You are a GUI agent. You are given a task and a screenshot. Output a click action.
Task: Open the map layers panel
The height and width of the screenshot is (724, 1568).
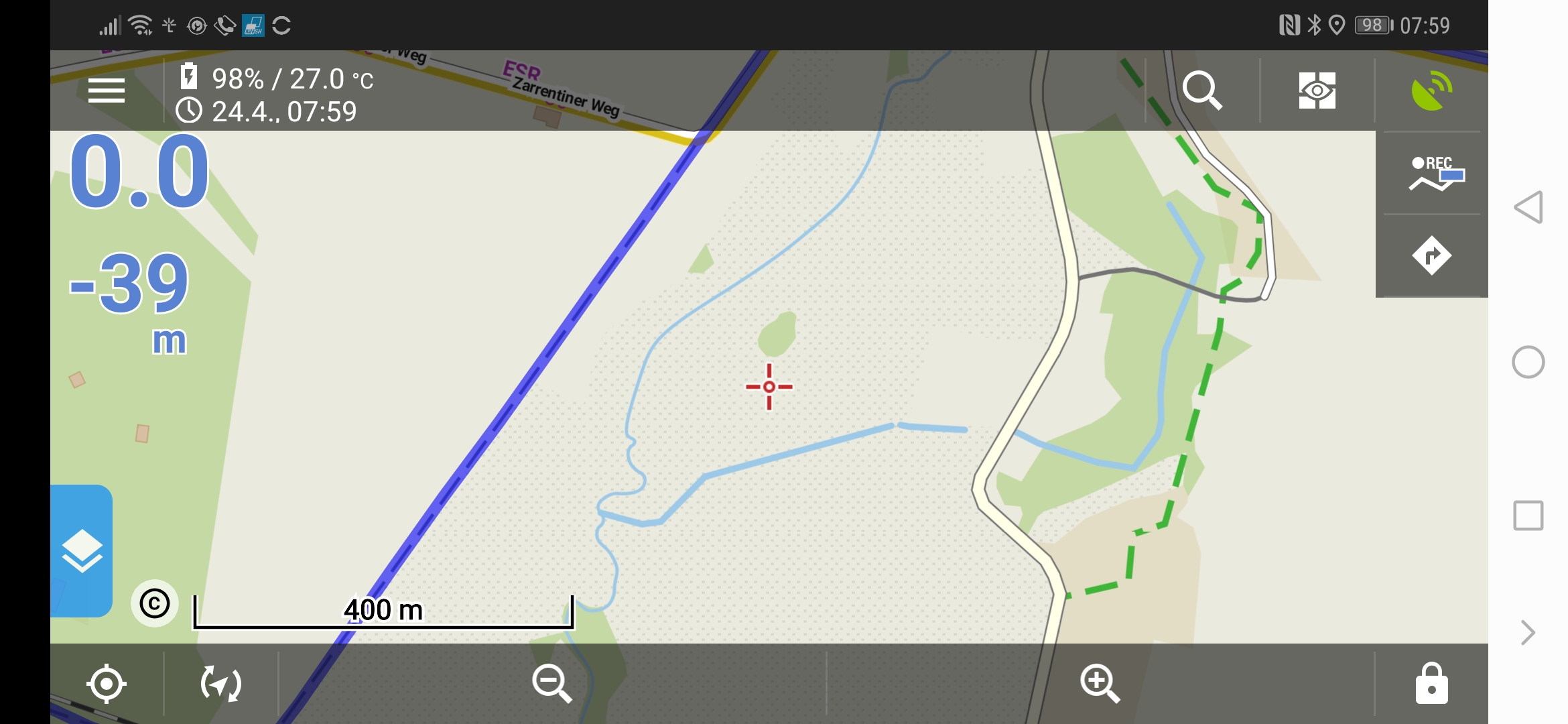click(x=82, y=551)
